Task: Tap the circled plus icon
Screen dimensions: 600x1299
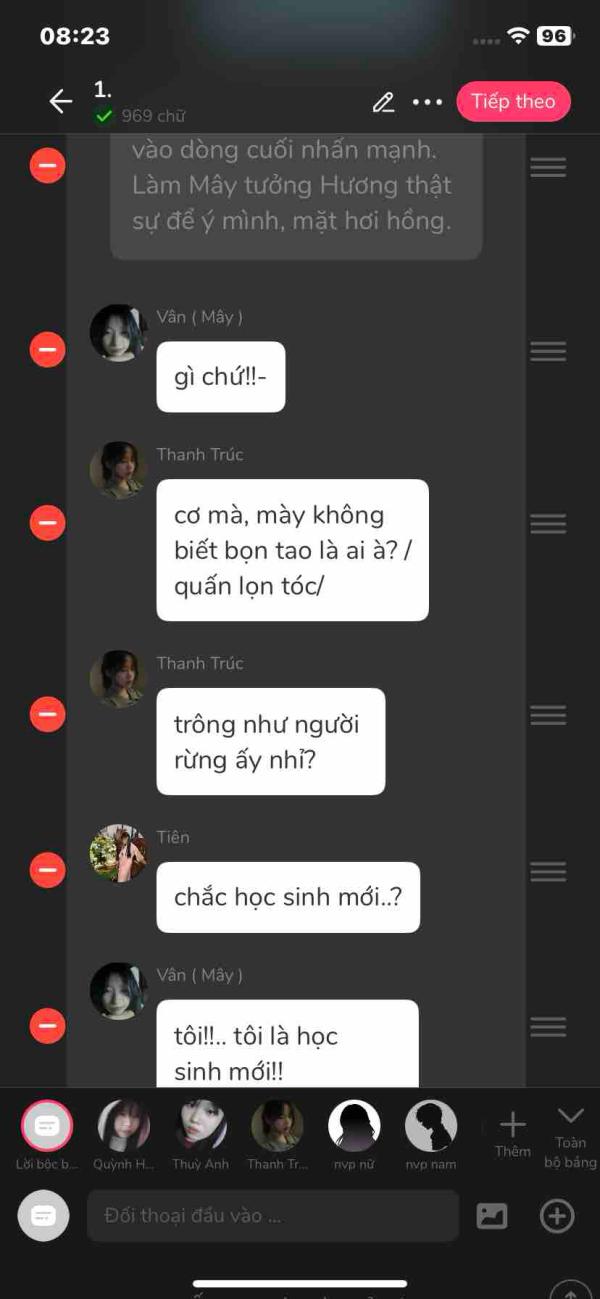Action: pos(557,1216)
